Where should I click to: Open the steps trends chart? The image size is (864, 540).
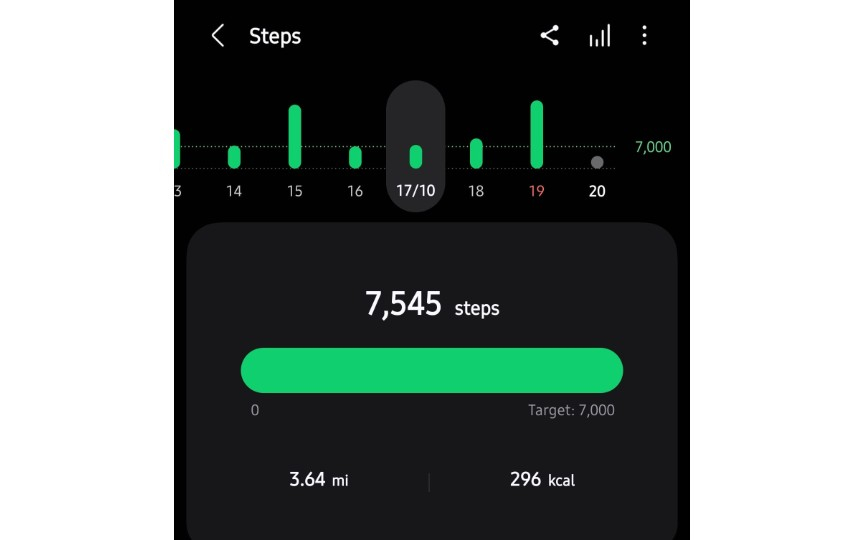pyautogui.click(x=599, y=37)
